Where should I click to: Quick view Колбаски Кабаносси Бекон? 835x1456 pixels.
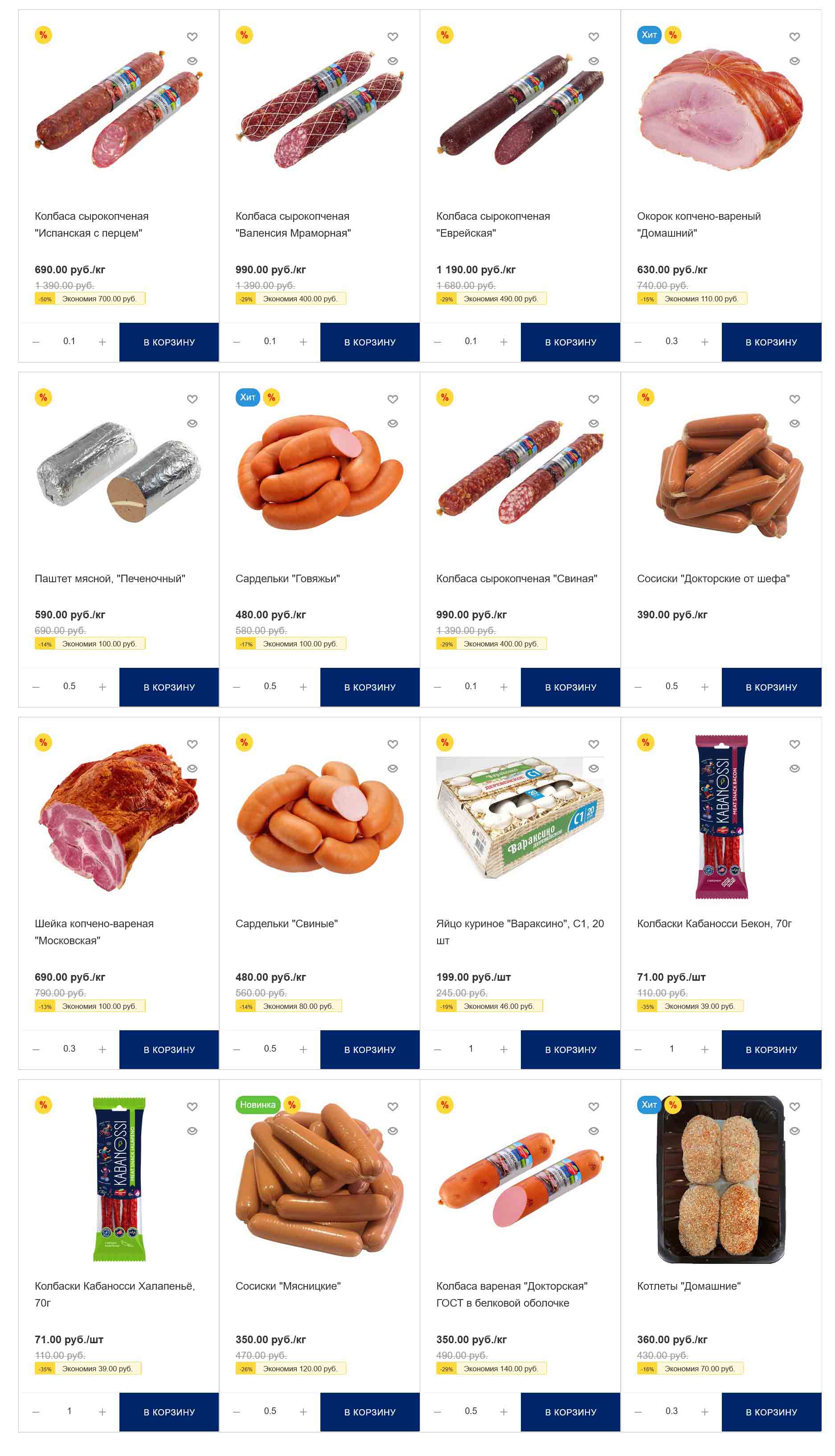(794, 768)
